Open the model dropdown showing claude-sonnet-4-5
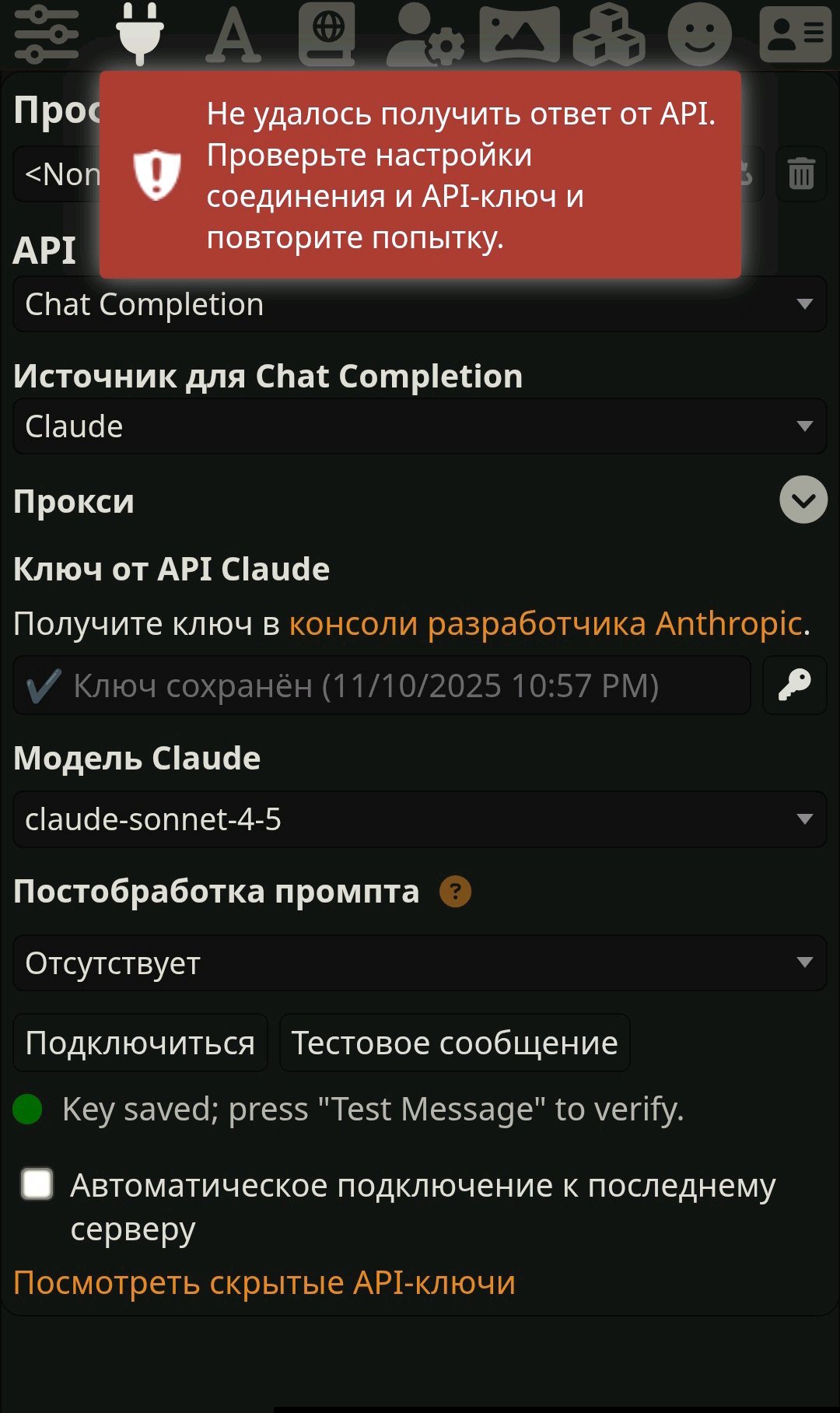This screenshot has height=1413, width=840. [420, 819]
